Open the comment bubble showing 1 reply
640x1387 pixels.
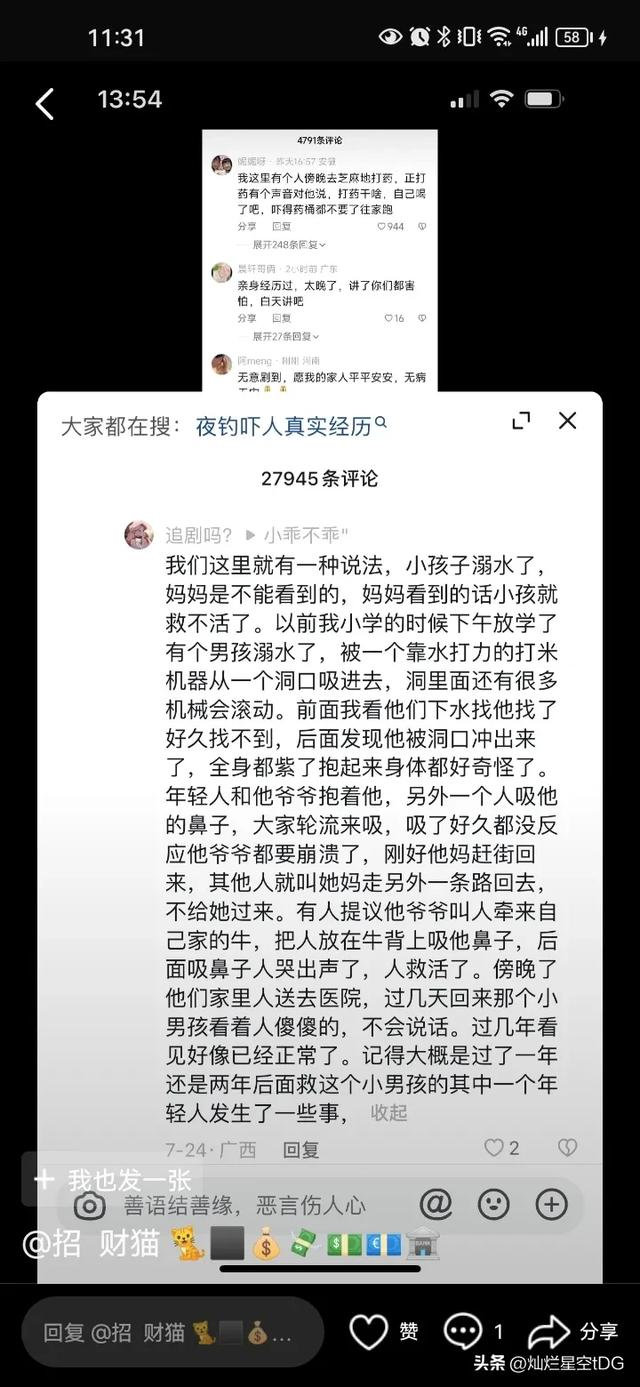coord(463,1332)
